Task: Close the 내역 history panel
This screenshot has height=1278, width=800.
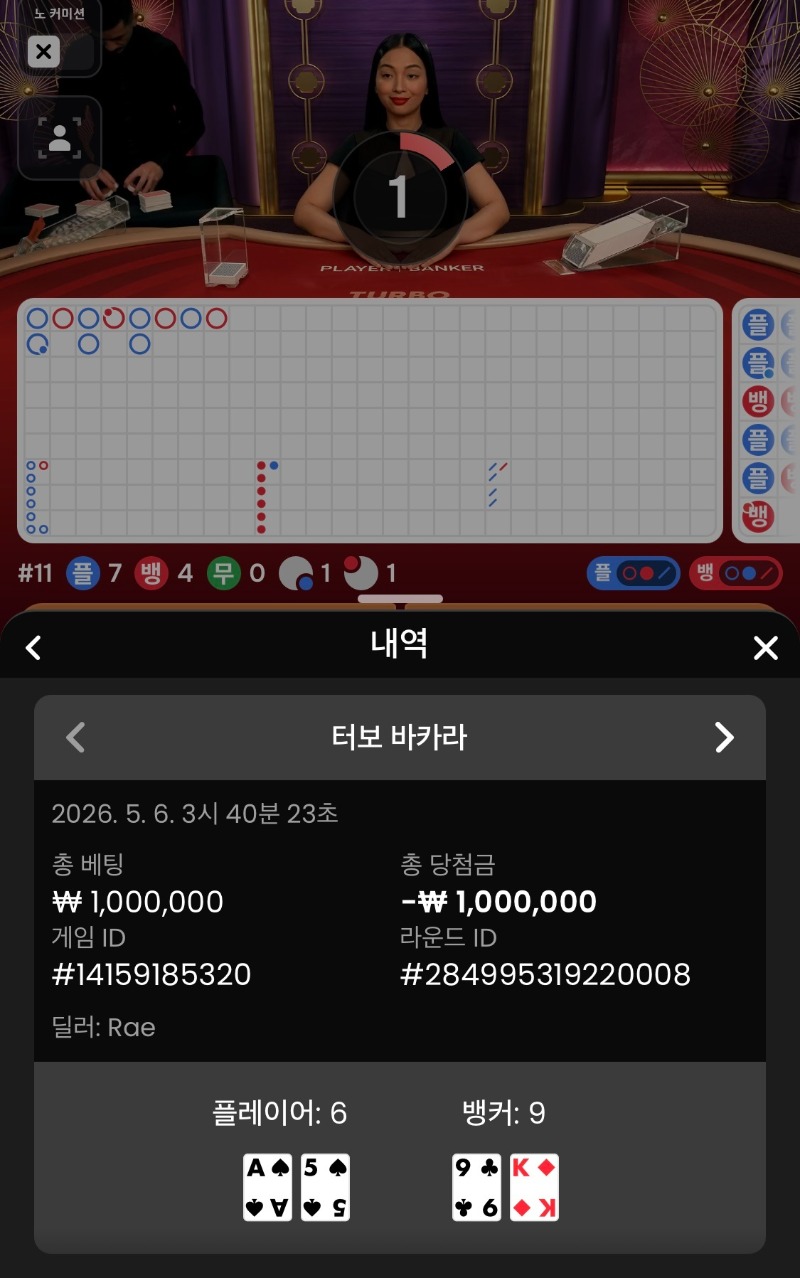Action: pyautogui.click(x=765, y=648)
